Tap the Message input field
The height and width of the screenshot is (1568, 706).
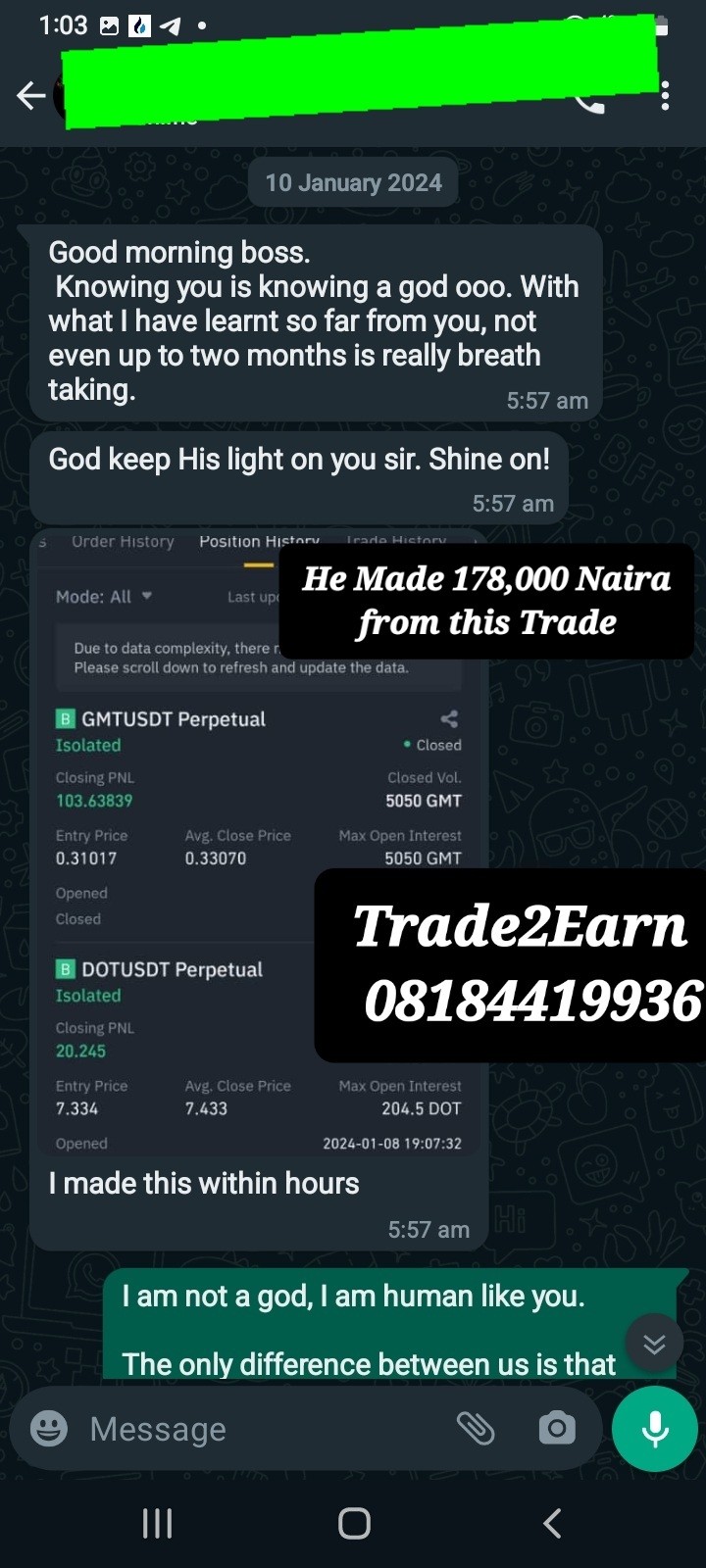point(265,1429)
